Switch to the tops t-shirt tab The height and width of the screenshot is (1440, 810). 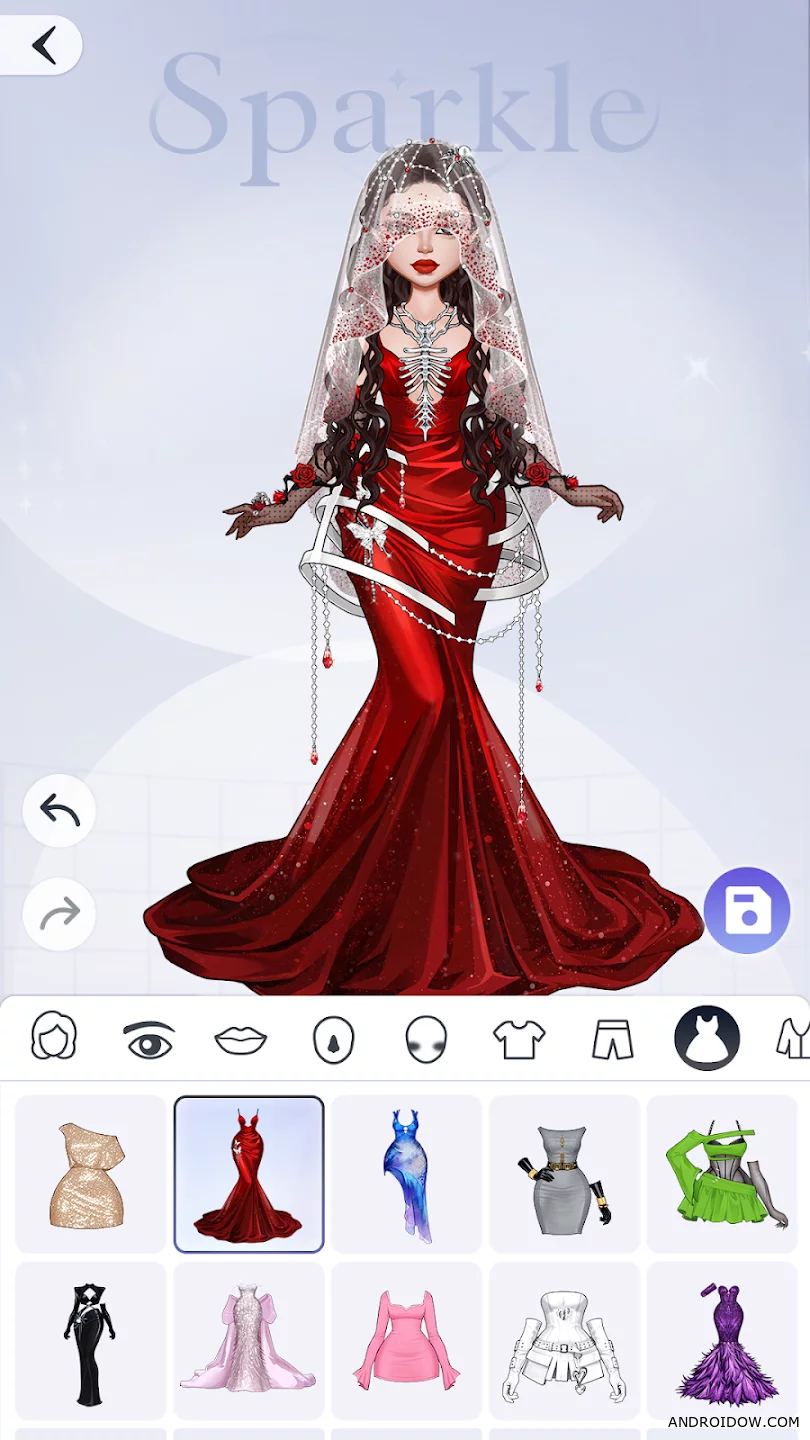pos(519,1040)
